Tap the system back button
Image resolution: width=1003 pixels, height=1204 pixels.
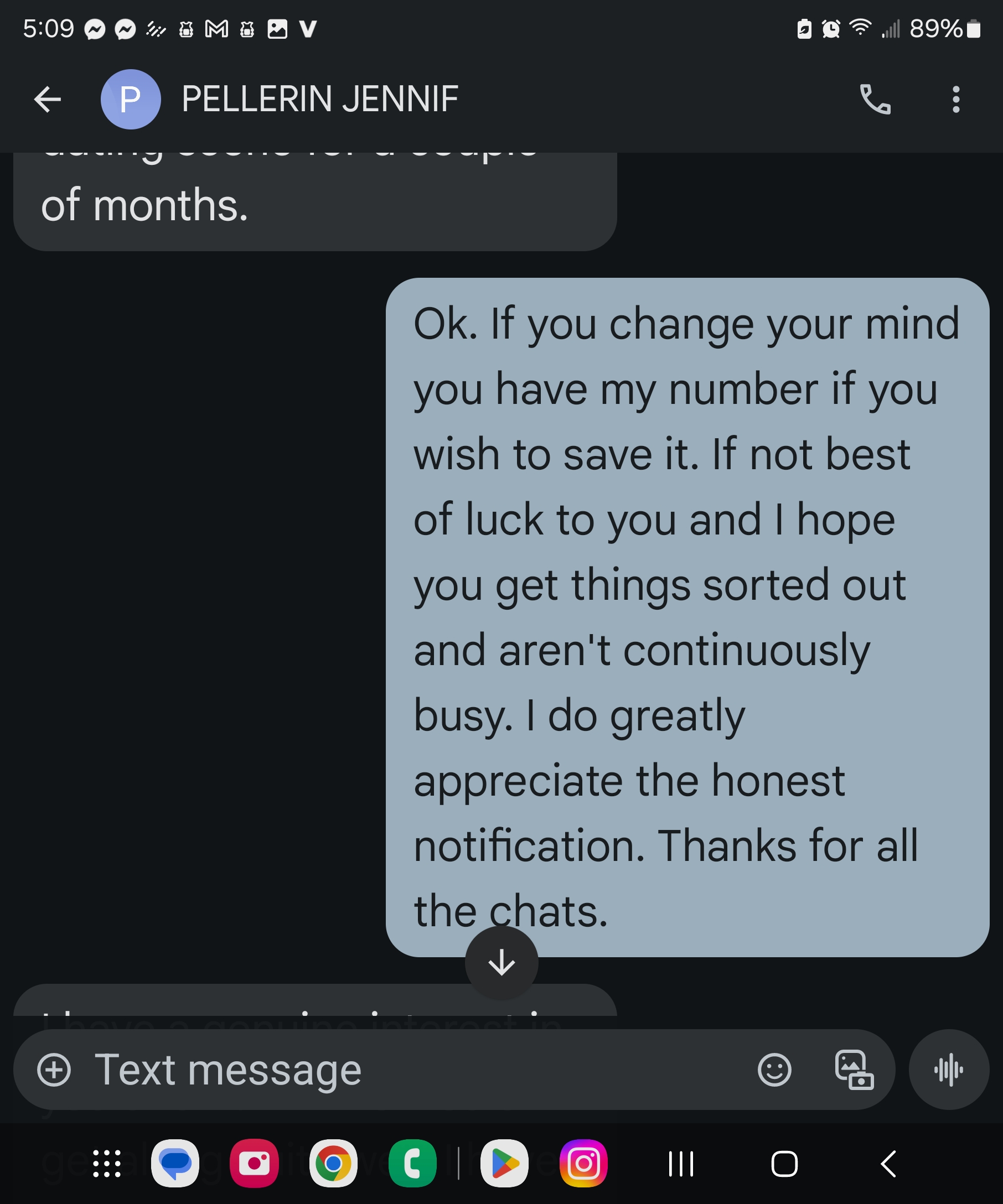[x=888, y=1164]
